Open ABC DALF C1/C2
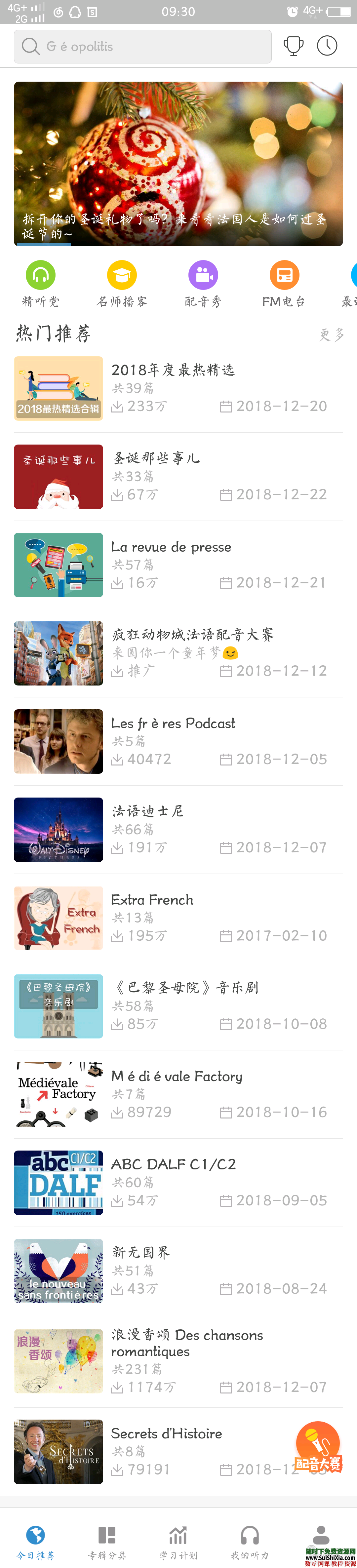Viewport: 357px width, 1568px height. click(x=178, y=1183)
